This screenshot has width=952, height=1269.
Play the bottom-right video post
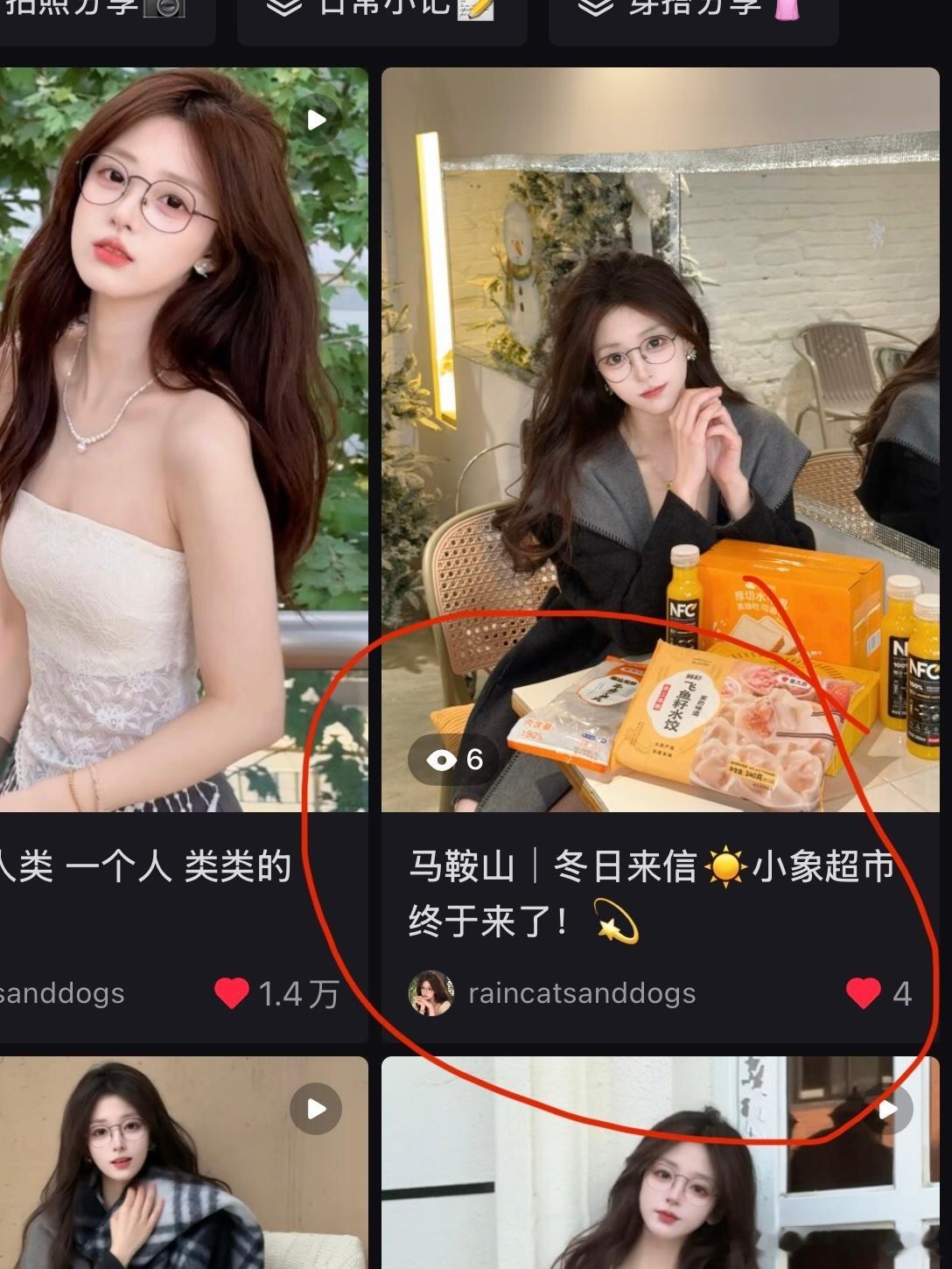tap(889, 1108)
